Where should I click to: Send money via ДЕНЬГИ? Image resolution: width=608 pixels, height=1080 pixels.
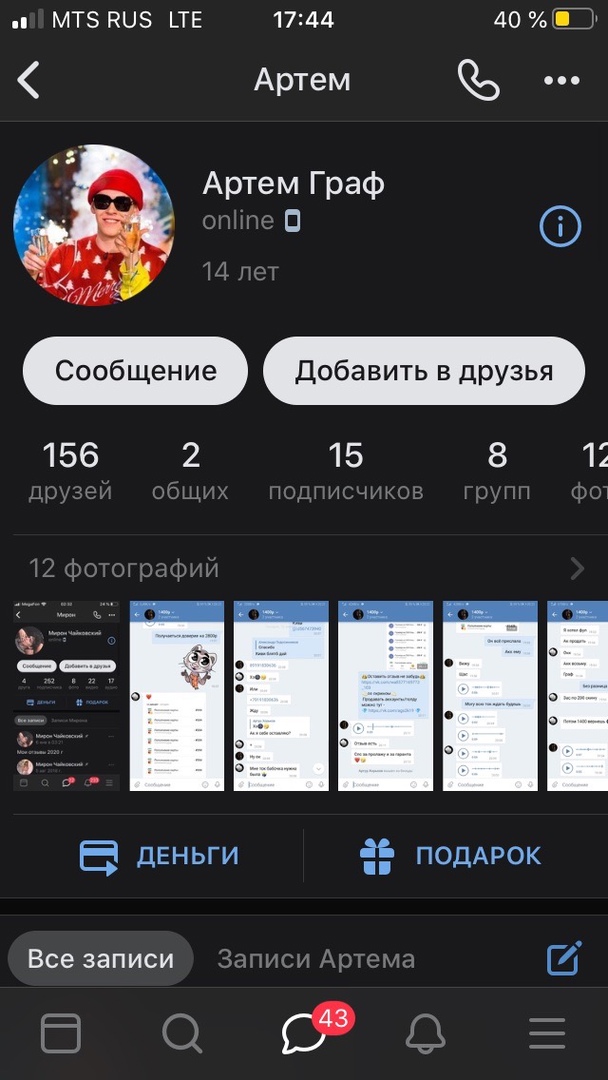(160, 856)
